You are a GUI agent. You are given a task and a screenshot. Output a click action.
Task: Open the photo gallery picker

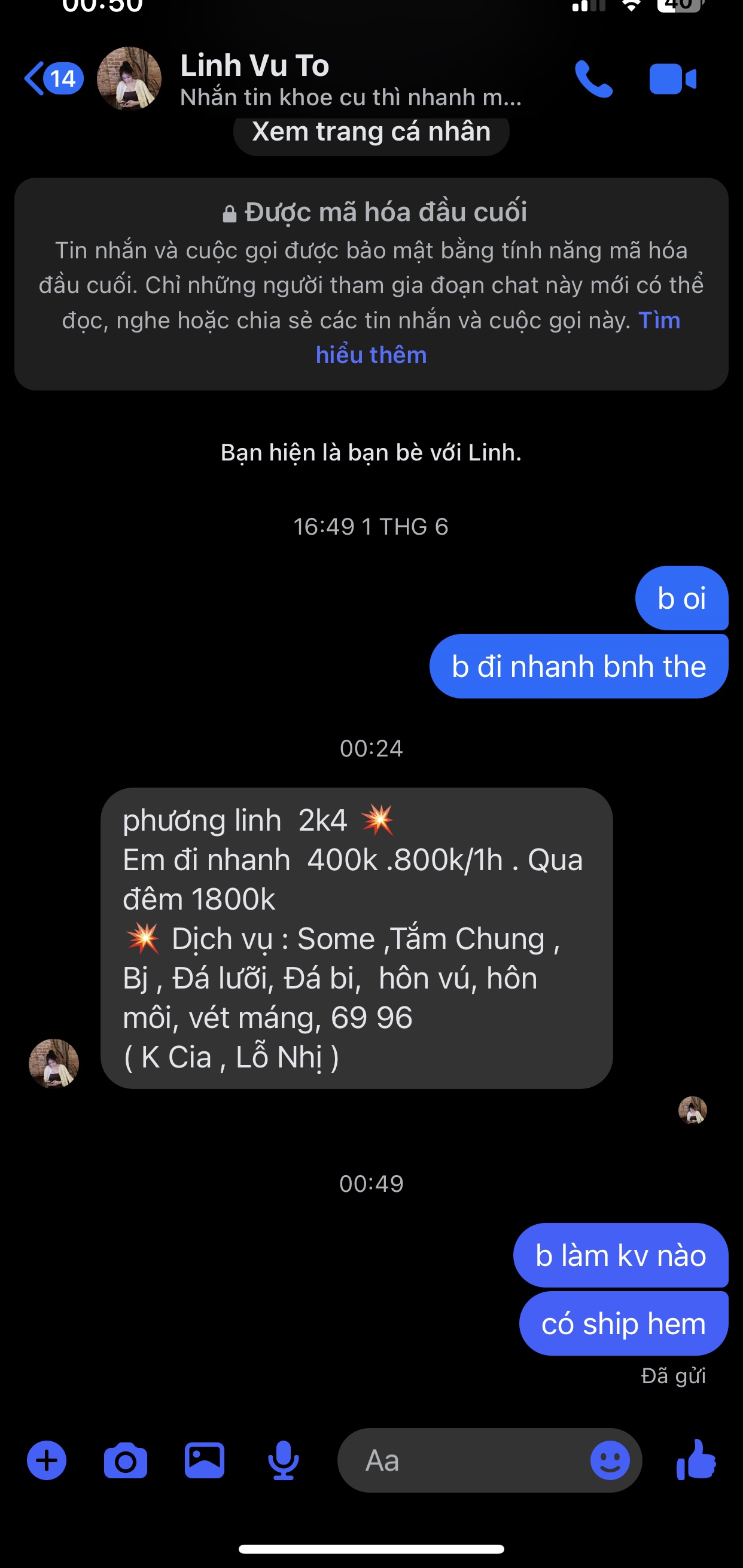click(x=205, y=1460)
